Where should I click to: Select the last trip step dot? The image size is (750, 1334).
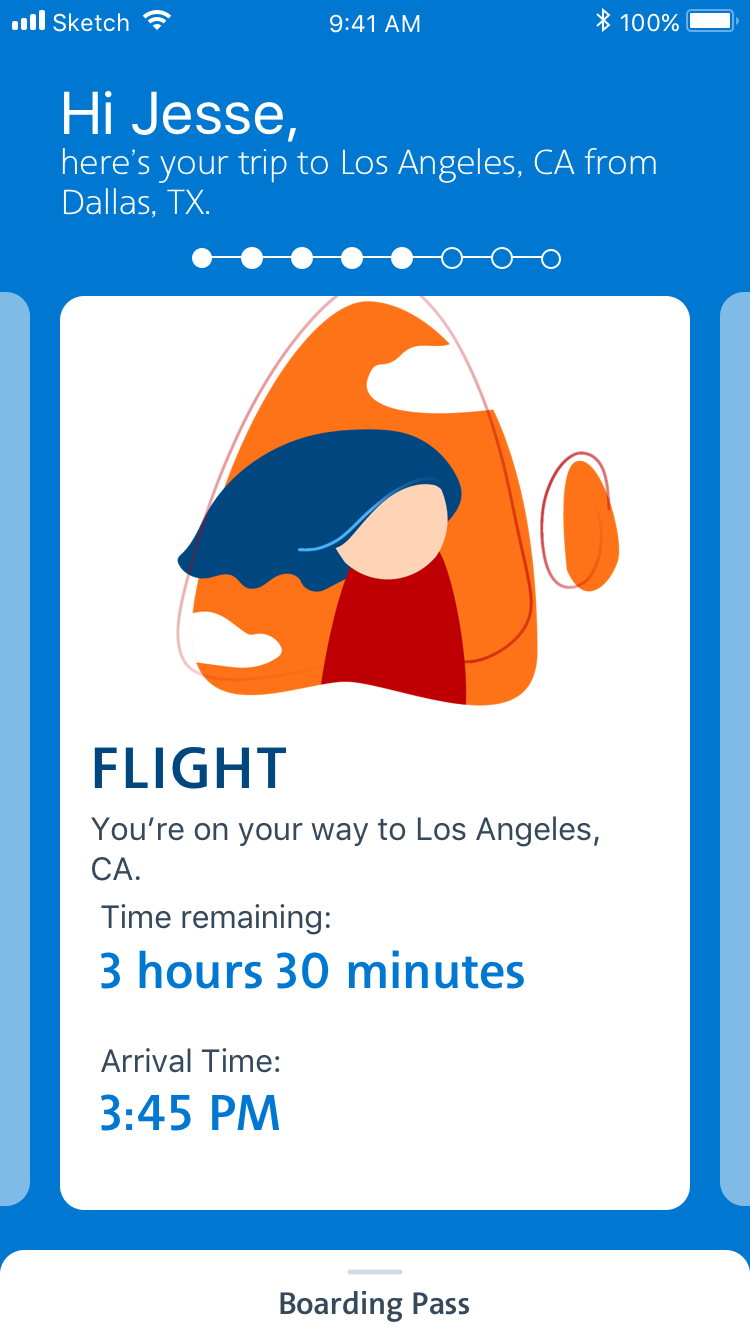point(550,259)
